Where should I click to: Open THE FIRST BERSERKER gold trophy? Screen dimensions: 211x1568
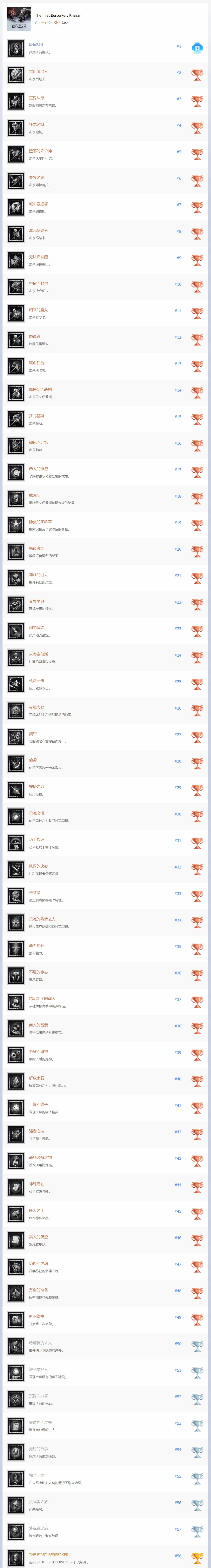point(49,1554)
